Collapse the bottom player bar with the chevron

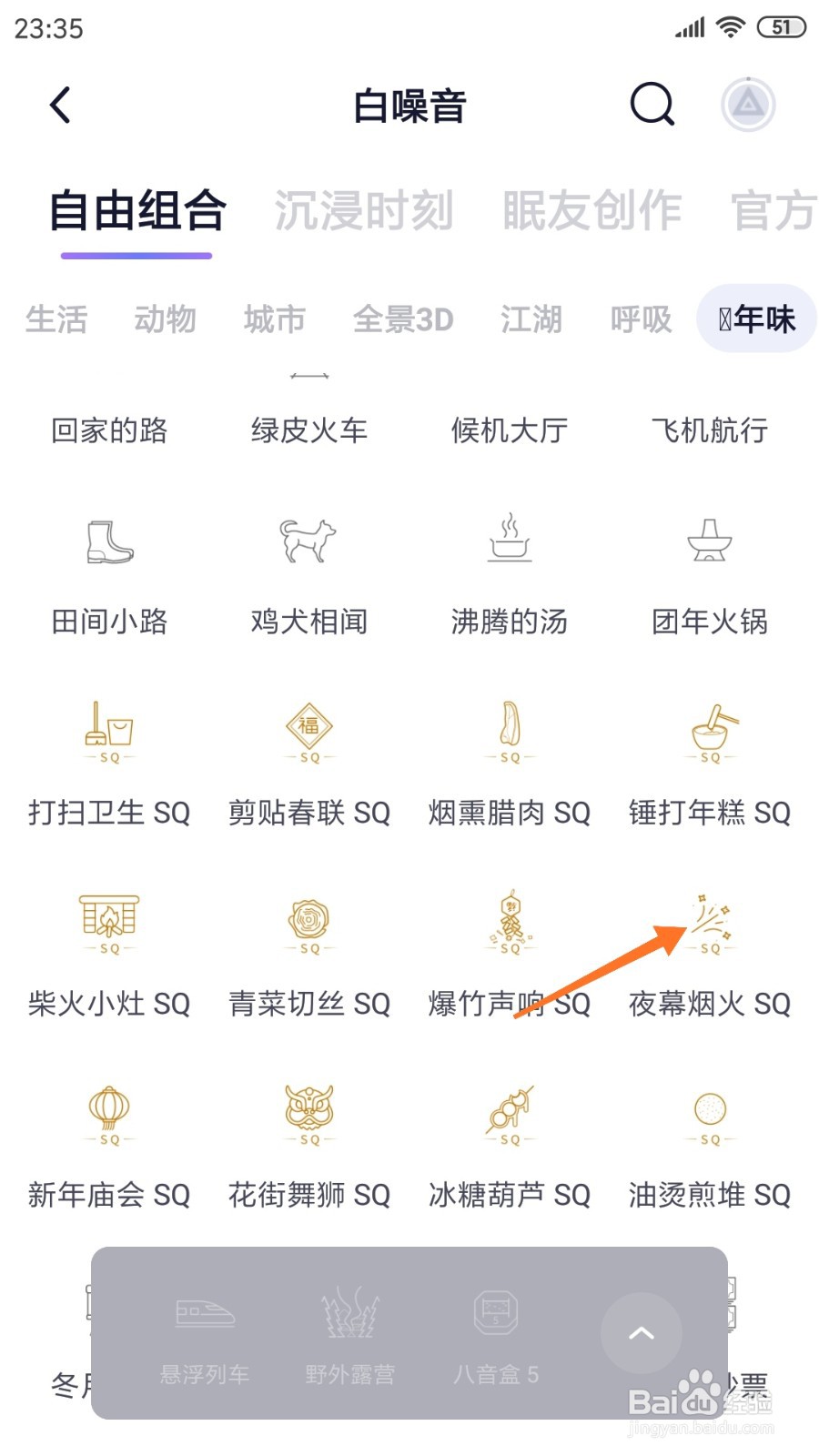641,1333
